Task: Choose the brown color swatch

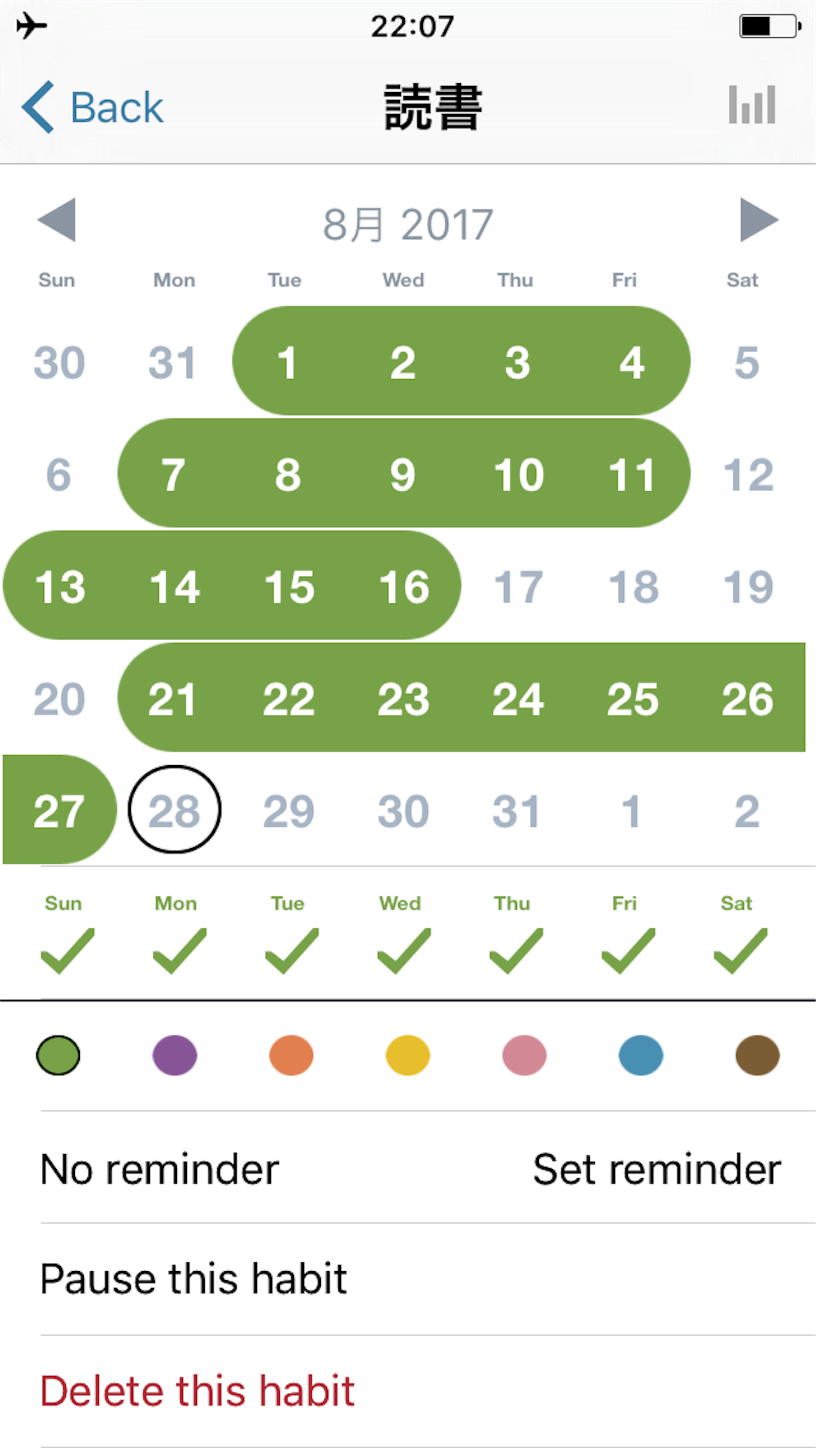Action: pos(757,1055)
